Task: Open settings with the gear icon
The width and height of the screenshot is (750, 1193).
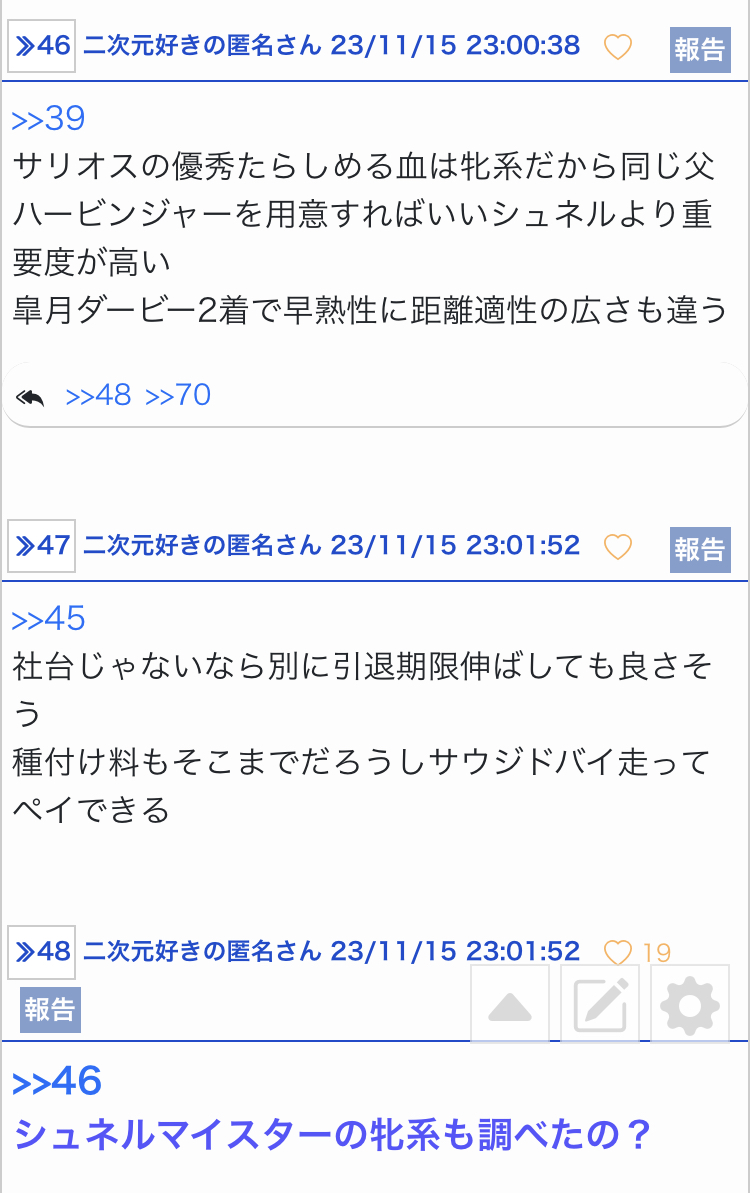Action: 690,1004
